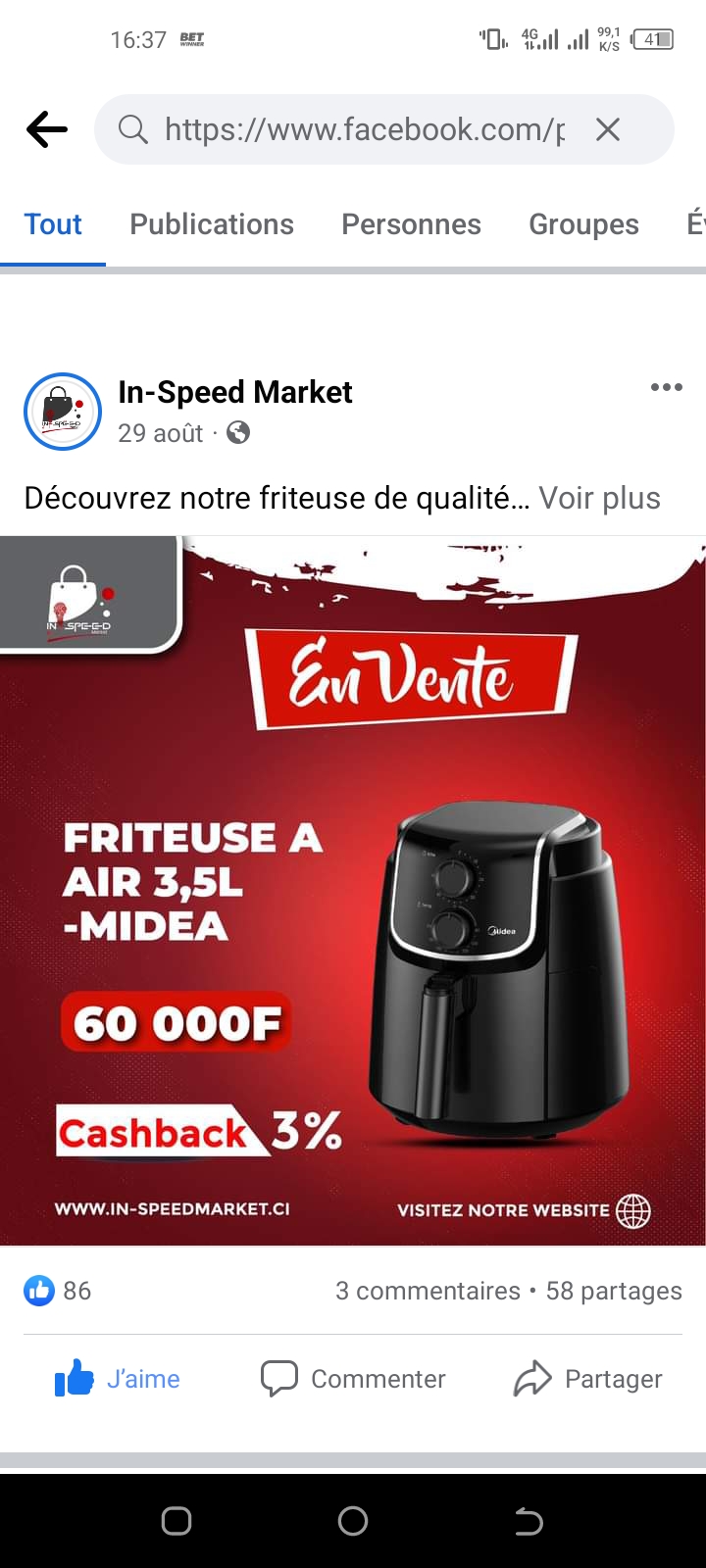The width and height of the screenshot is (706, 1568).
Task: Expand post text with Voir plus
Action: coord(599,498)
